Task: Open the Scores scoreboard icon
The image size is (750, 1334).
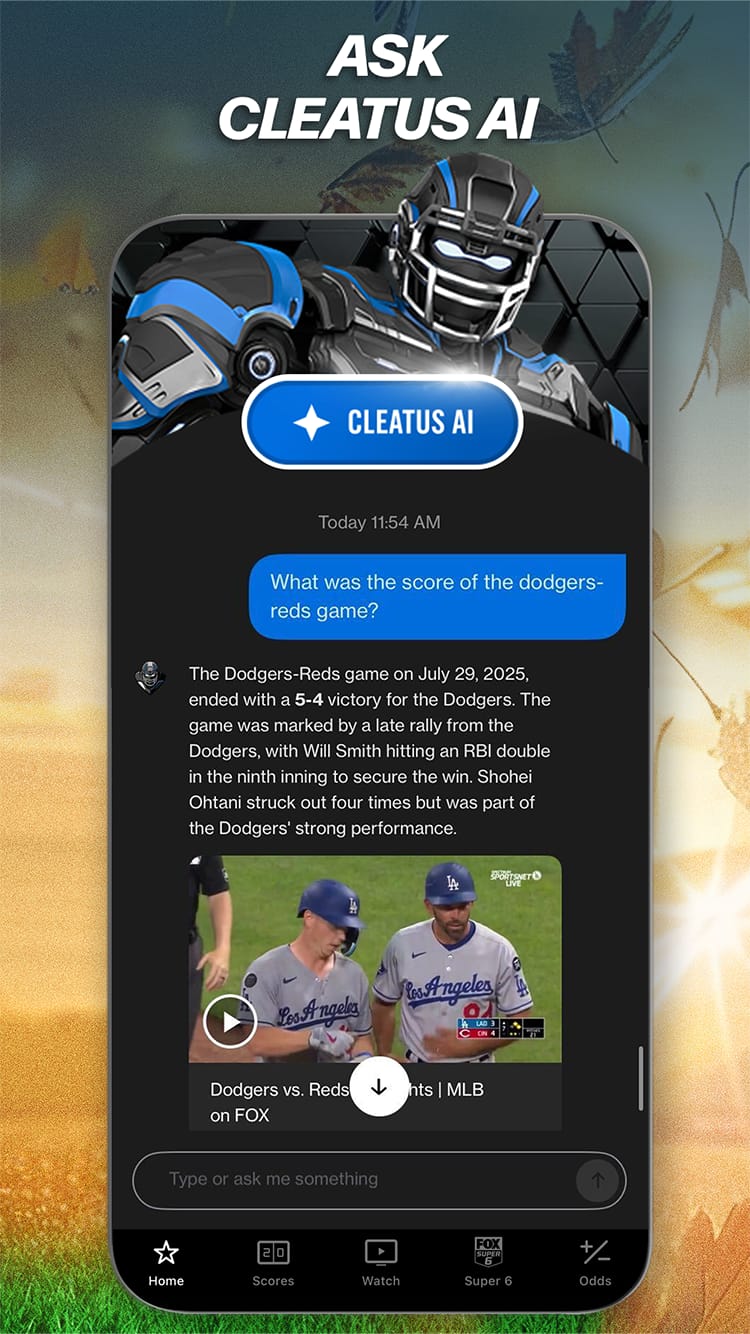Action: coord(273,1252)
